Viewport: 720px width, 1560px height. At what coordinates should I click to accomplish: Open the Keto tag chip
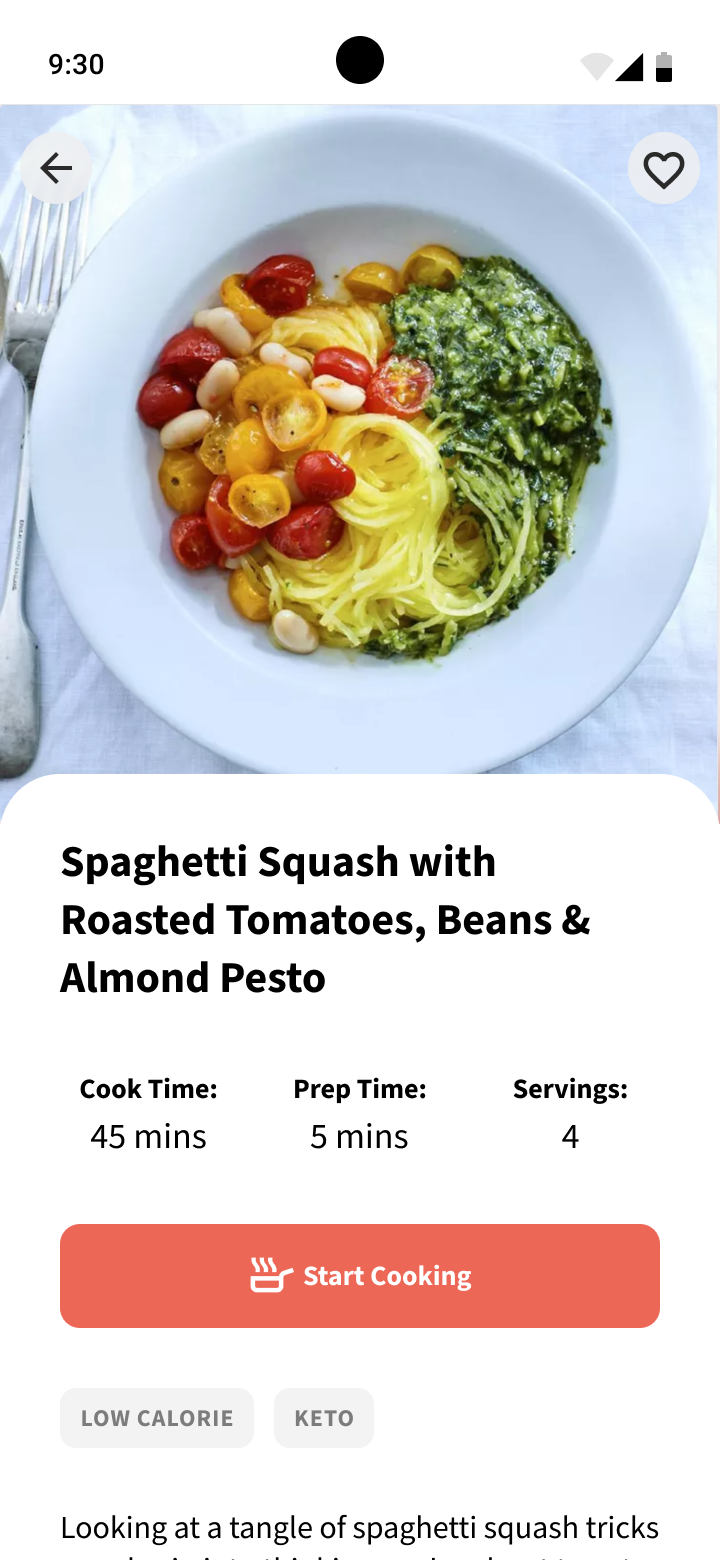[324, 1418]
